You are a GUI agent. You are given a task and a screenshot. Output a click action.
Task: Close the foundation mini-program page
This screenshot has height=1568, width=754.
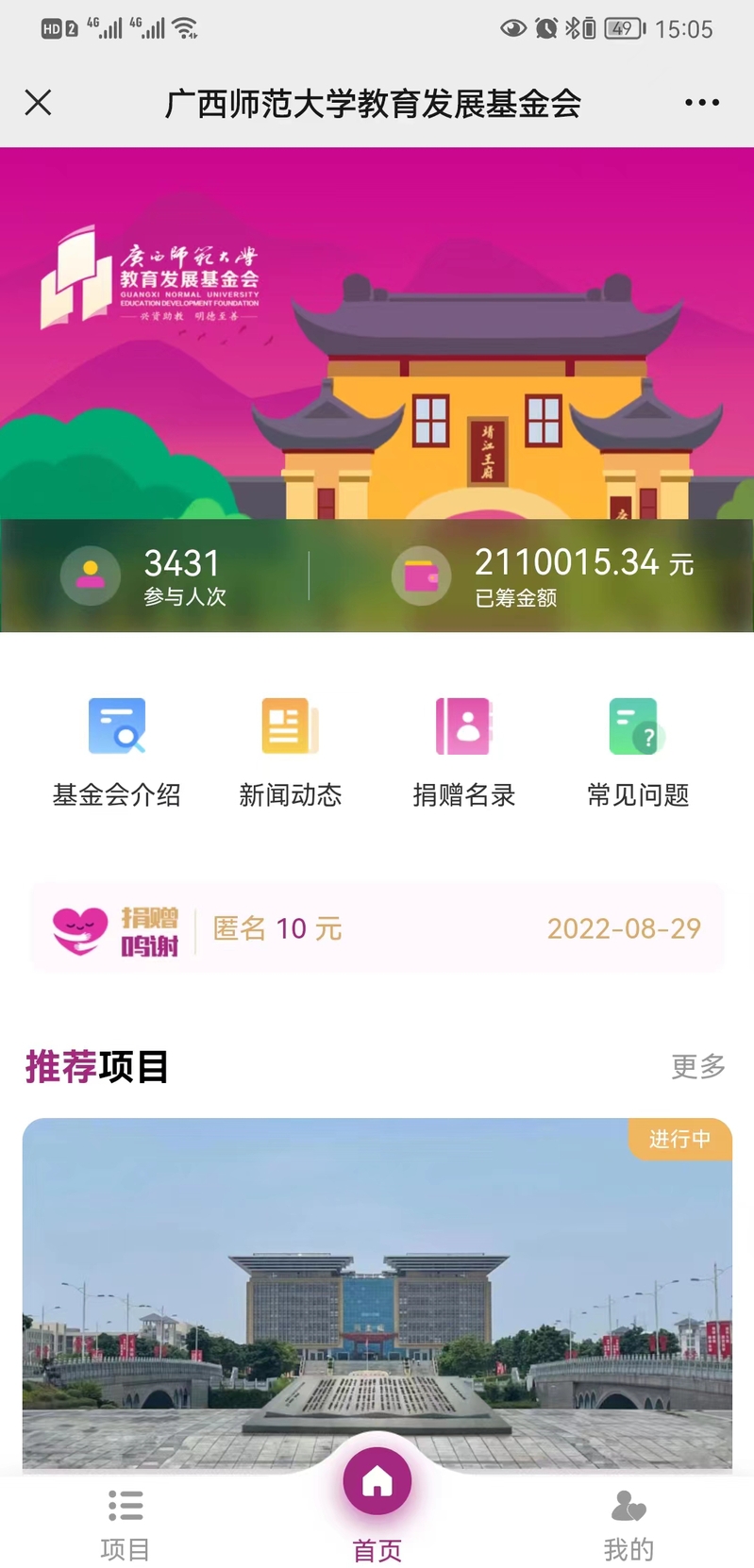coord(38,102)
